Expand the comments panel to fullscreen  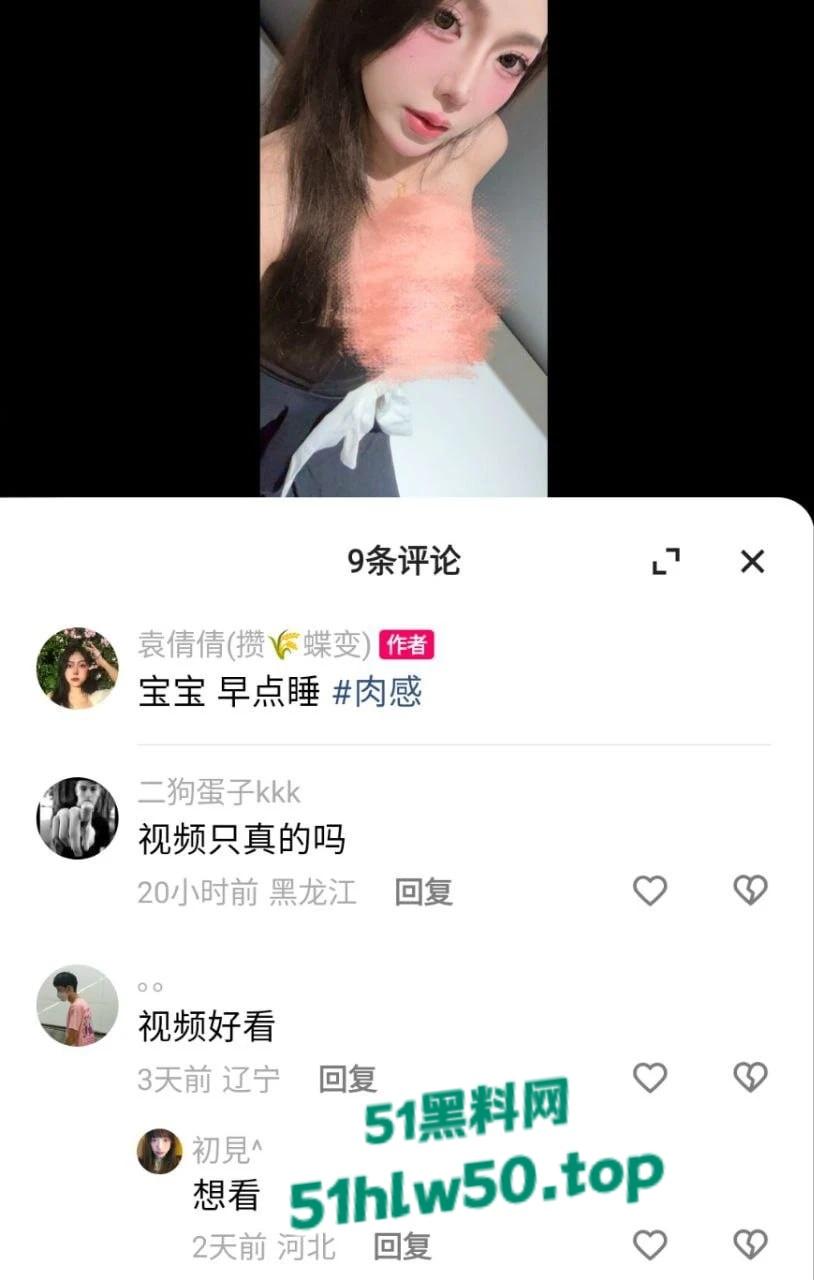[666, 562]
